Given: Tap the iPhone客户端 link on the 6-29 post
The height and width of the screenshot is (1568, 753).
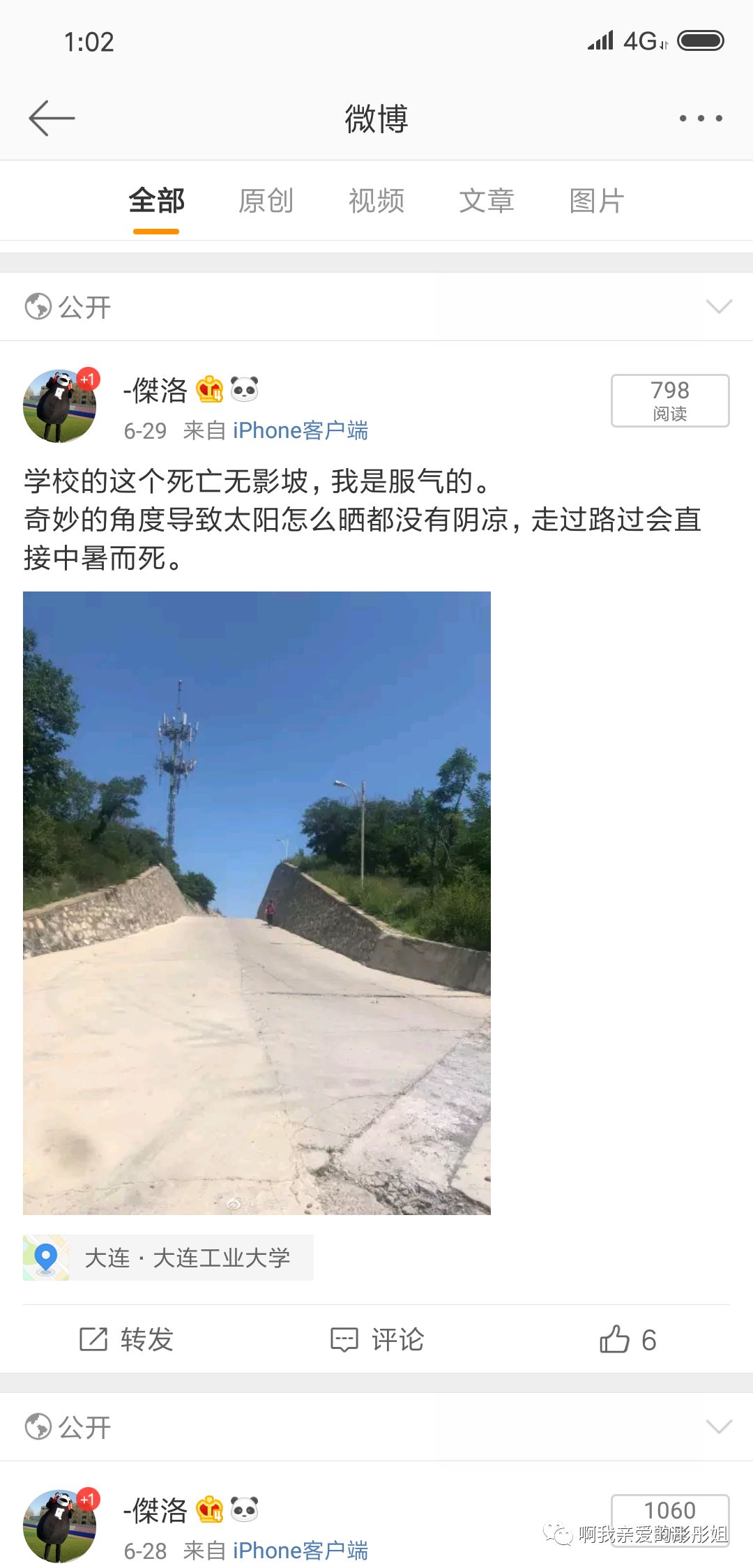Looking at the screenshot, I should [301, 430].
